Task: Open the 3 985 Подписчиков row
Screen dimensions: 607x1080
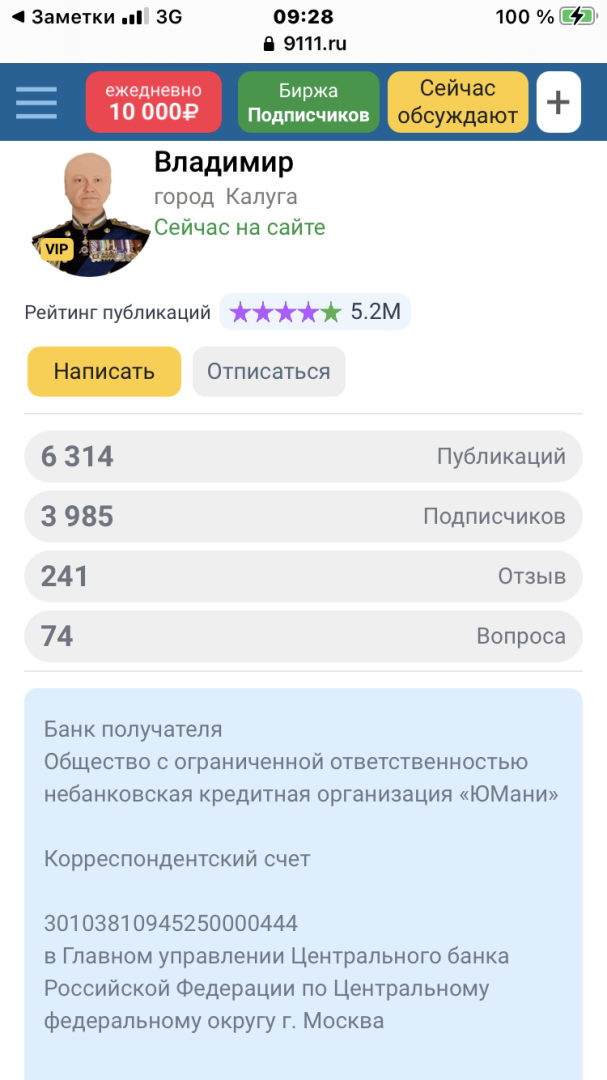Action: [x=303, y=517]
